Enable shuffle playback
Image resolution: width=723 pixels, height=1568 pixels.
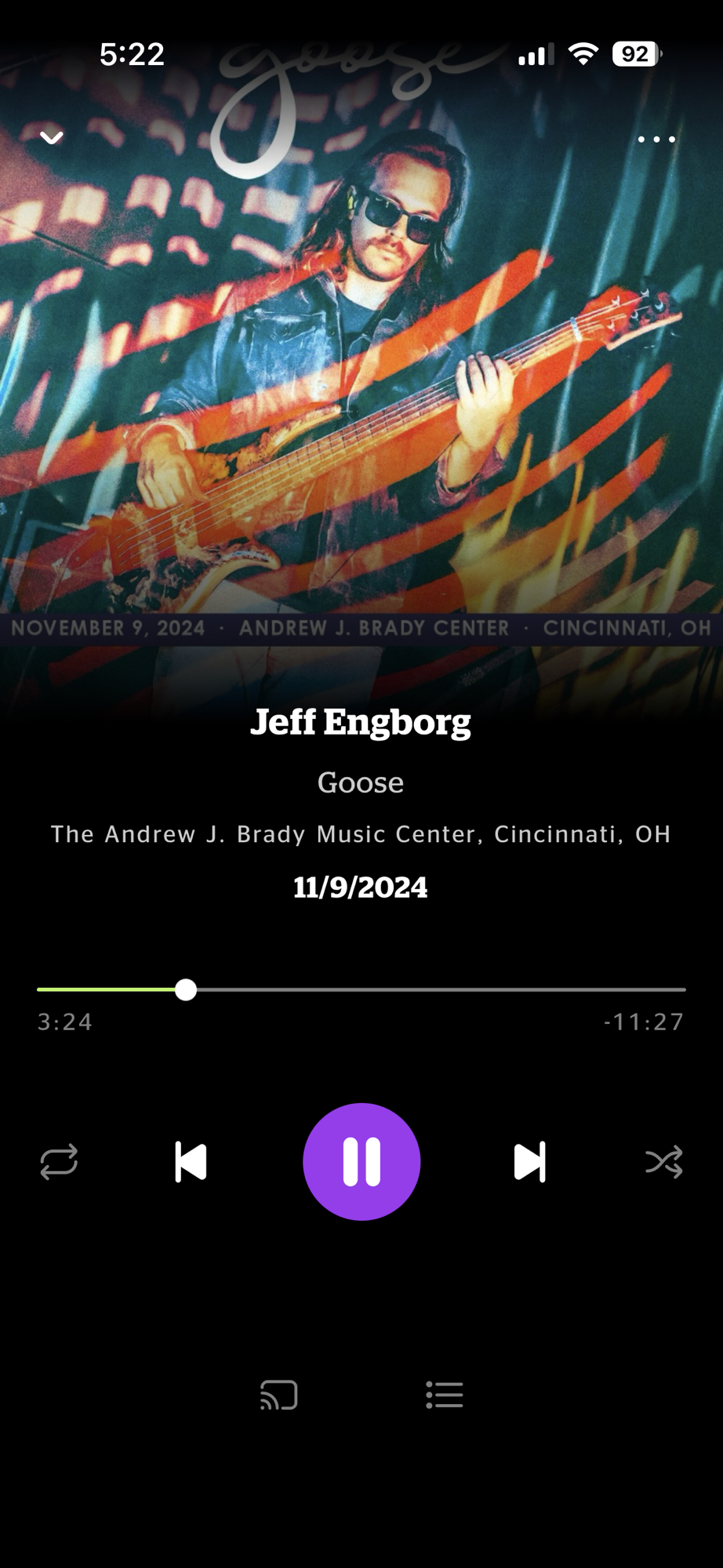coord(663,1161)
